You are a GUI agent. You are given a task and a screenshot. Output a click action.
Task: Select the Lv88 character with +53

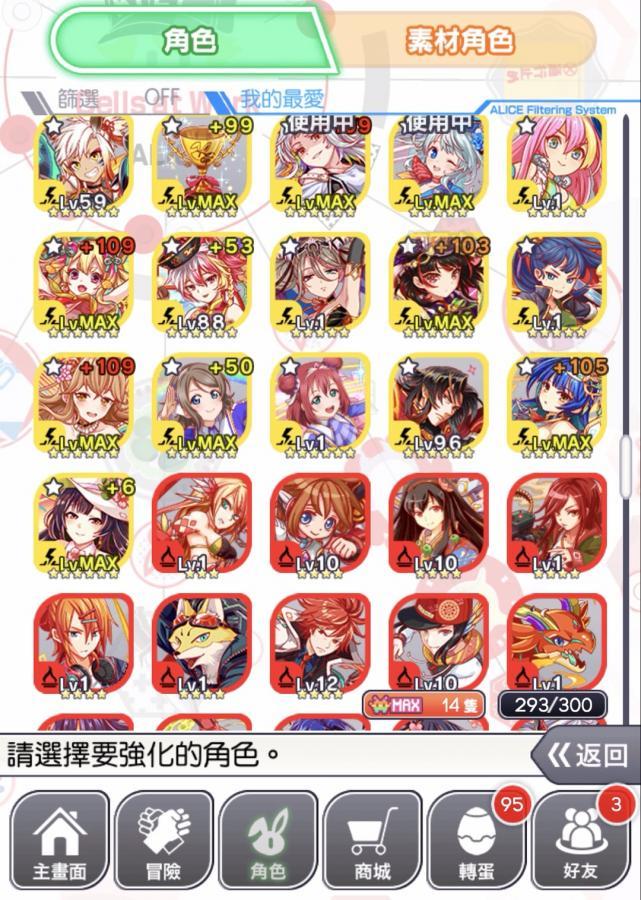click(x=202, y=283)
